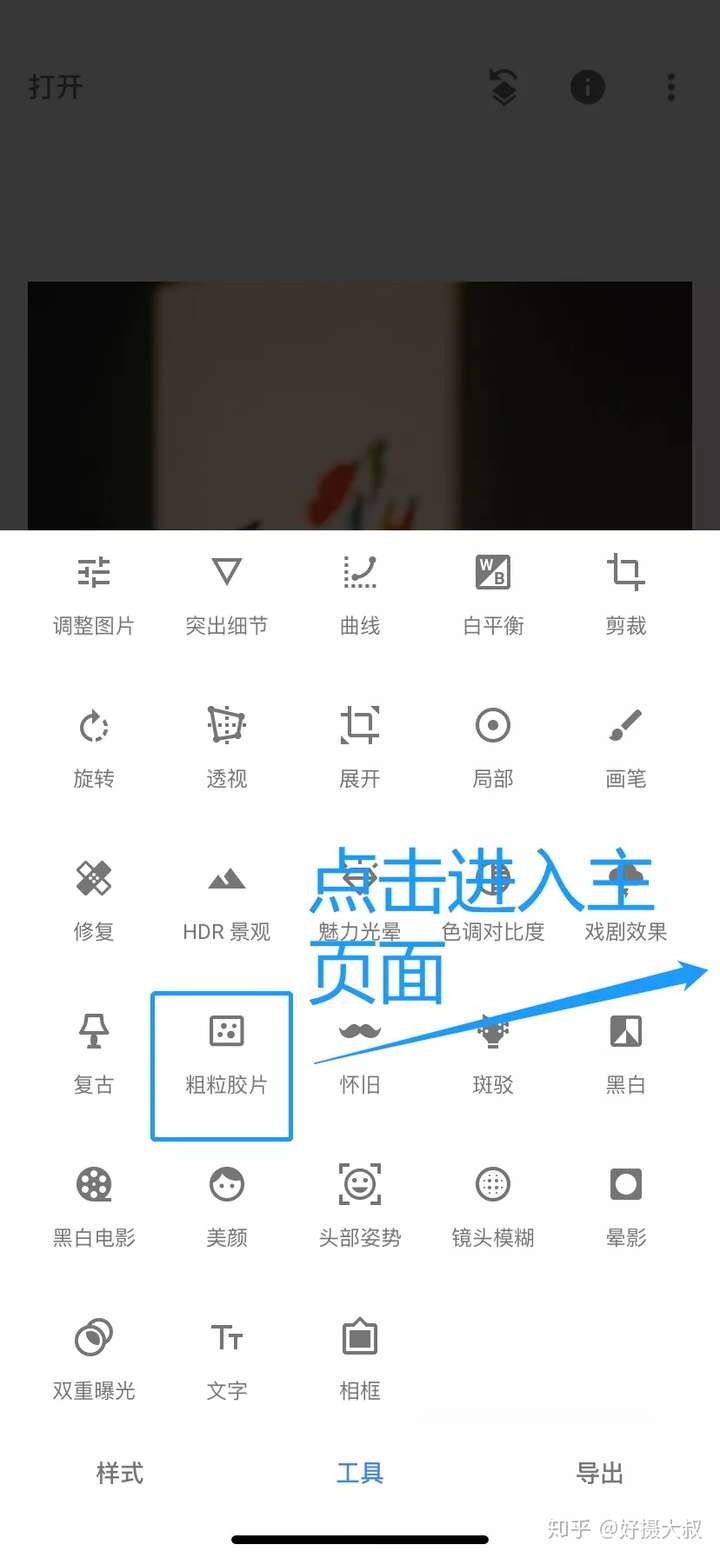Open the 调整图片 tune image tool
This screenshot has width=720, height=1558.
click(x=93, y=596)
